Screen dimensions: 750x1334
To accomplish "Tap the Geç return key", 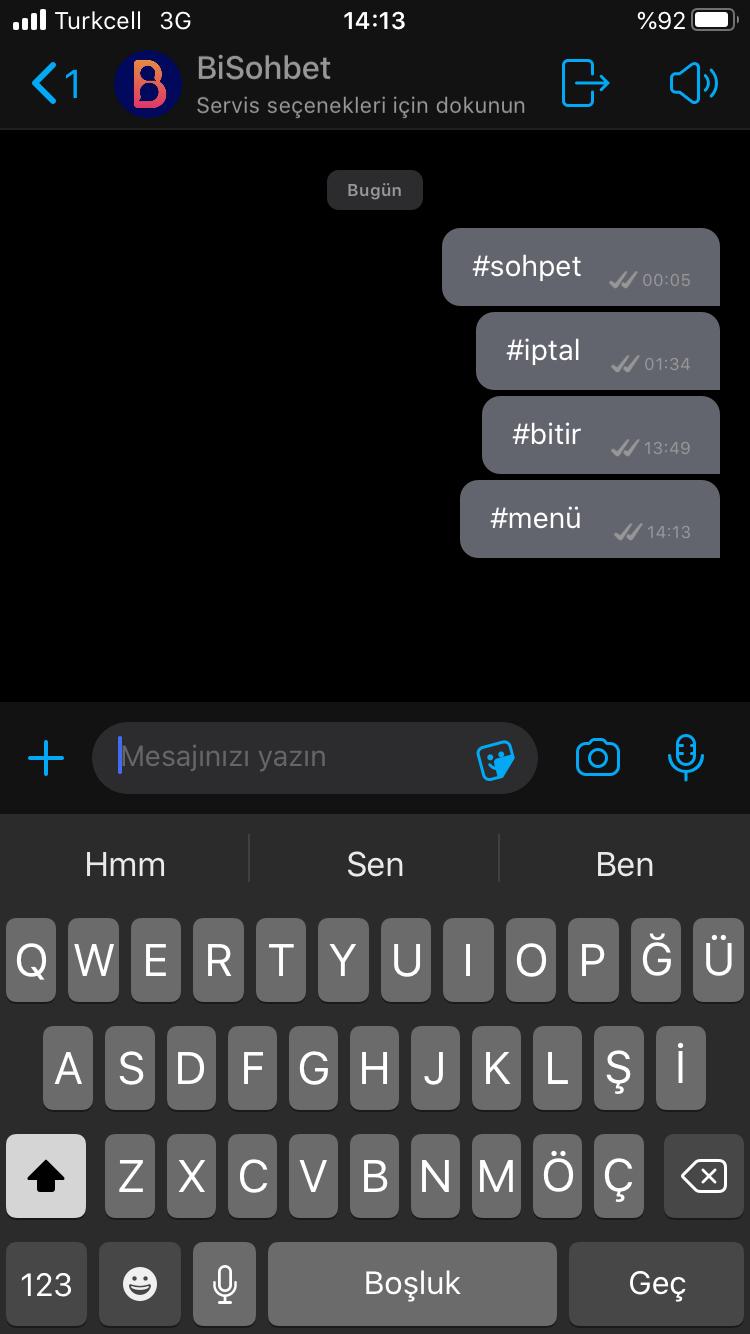I will point(657,1284).
